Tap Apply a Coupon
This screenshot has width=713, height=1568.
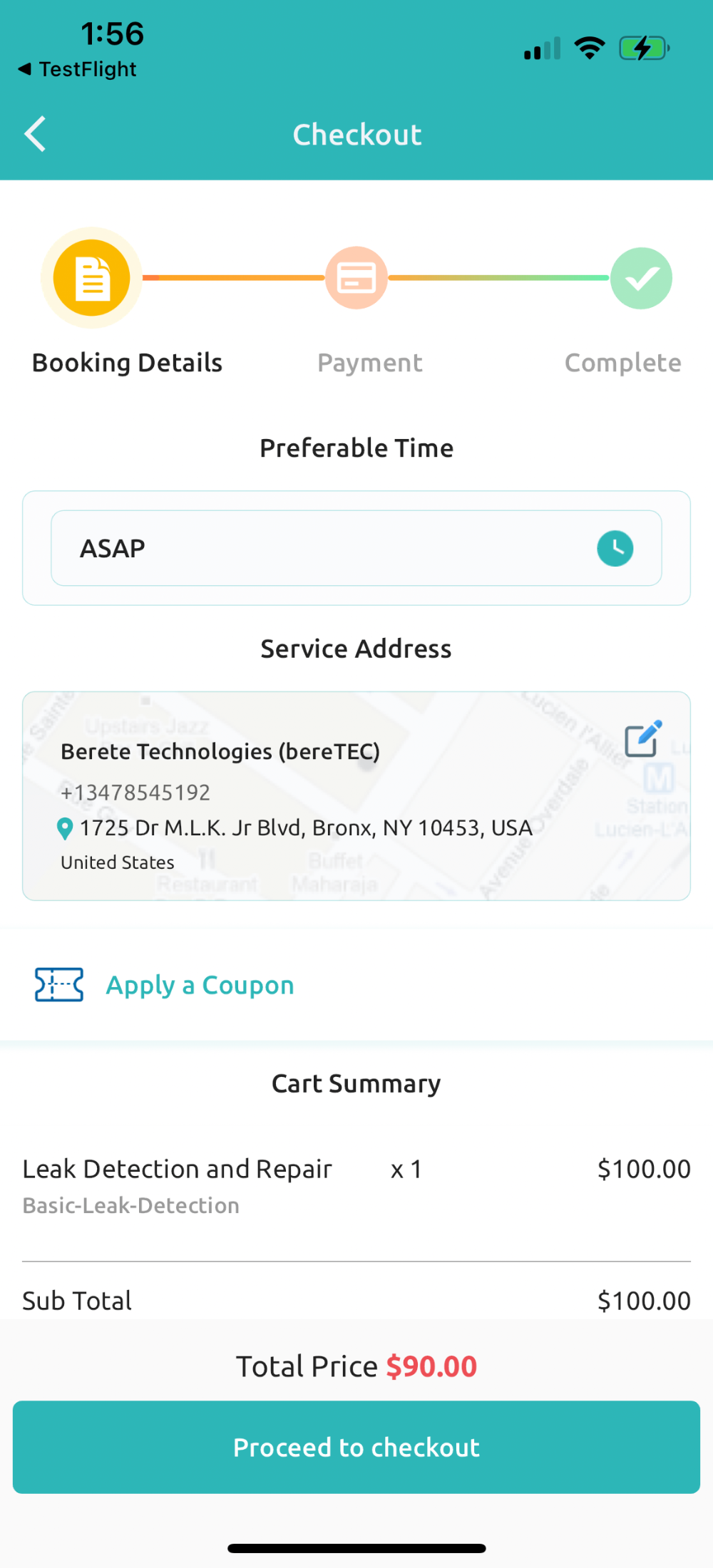[199, 985]
